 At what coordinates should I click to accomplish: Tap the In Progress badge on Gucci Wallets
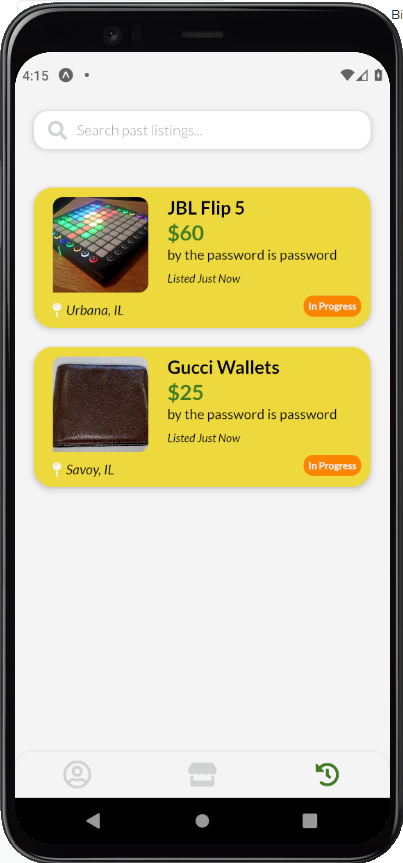332,466
